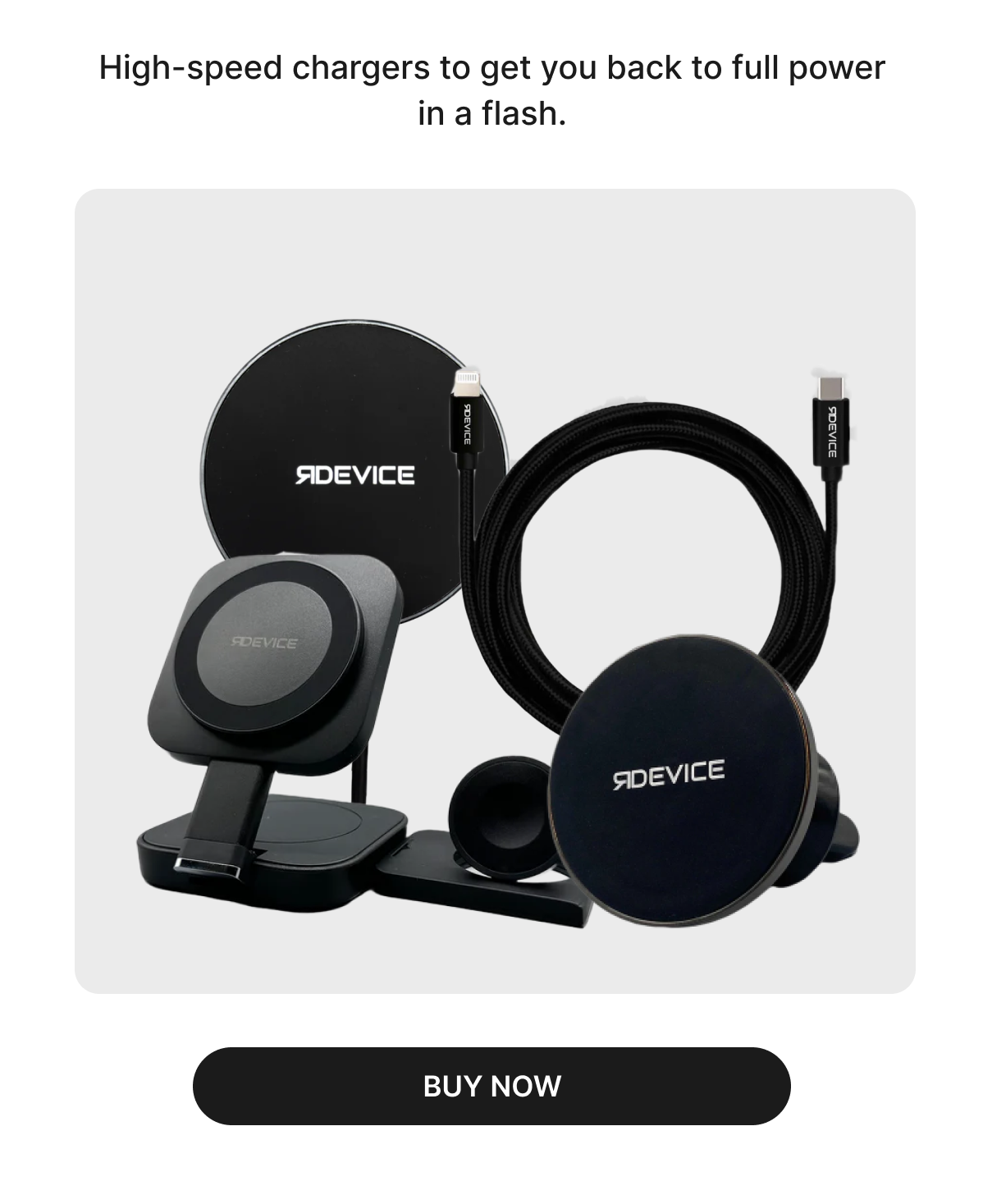Tap the BUY NOW button
The width and height of the screenshot is (983, 1204).
(x=492, y=1086)
